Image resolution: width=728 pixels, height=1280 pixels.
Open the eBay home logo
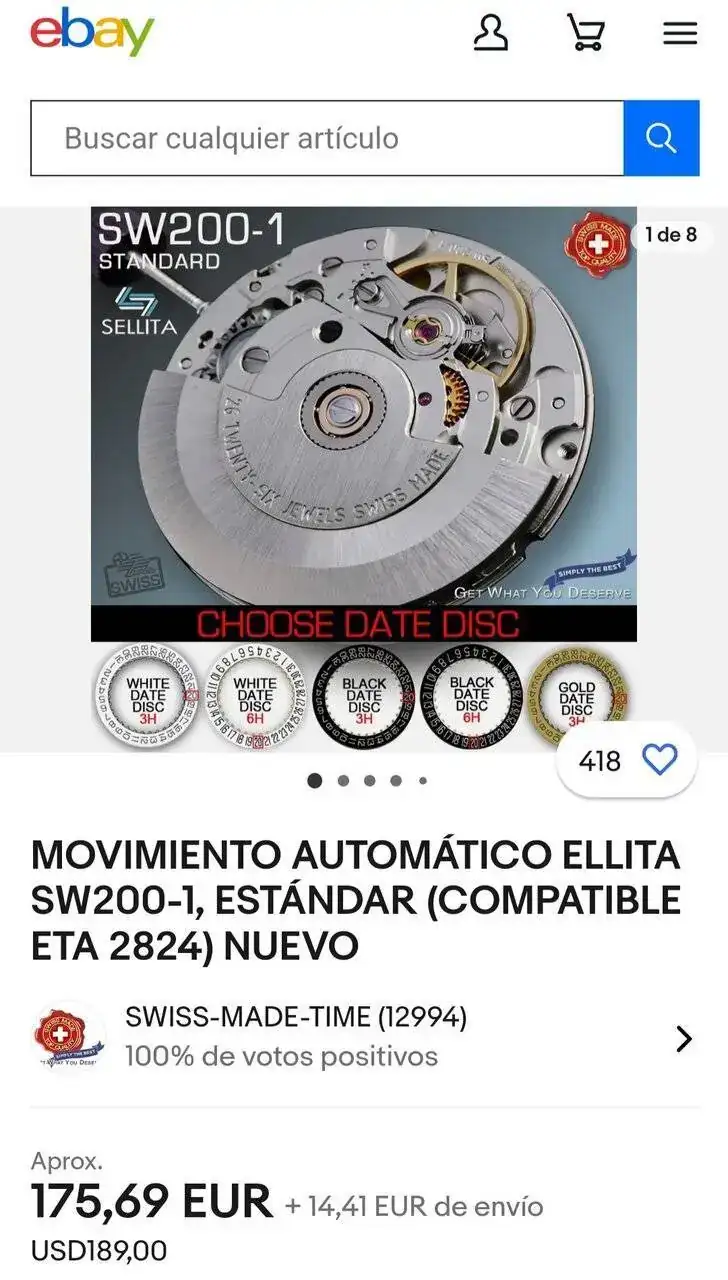pos(92,33)
